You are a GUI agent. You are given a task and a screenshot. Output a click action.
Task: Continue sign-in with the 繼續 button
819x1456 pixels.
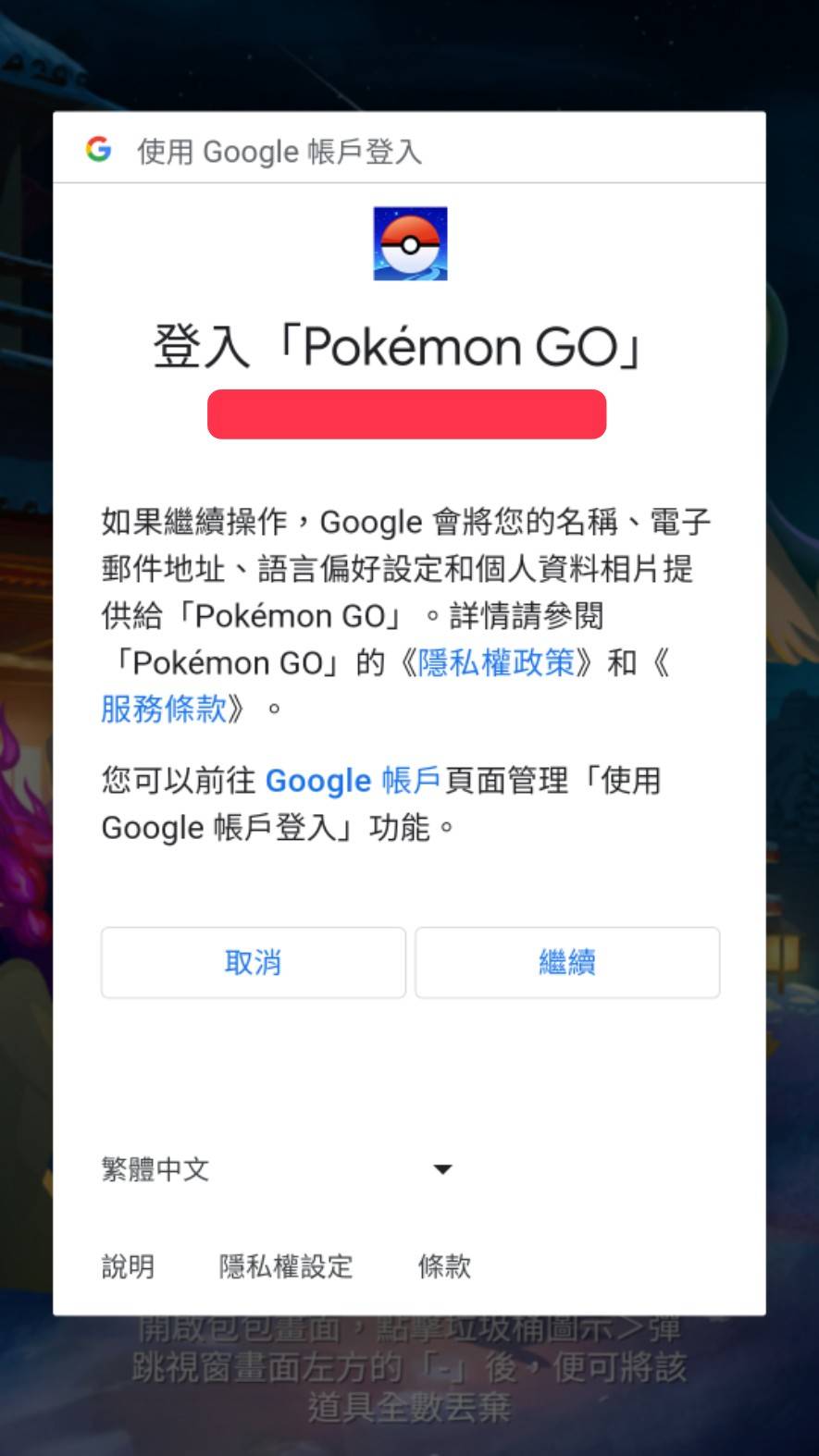566,962
